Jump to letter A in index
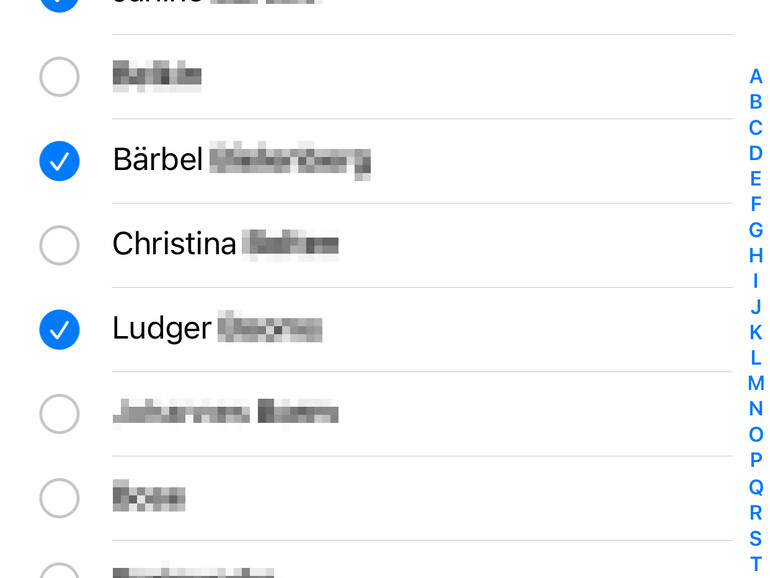Viewport: 770px width, 578px height. coord(756,76)
